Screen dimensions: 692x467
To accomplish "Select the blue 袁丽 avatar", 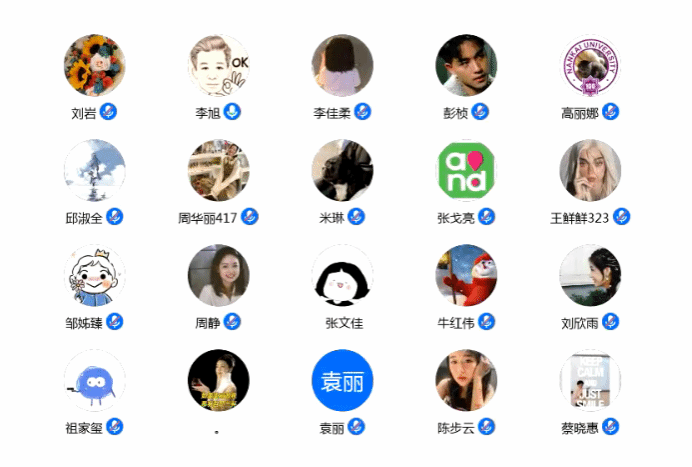I will pos(342,380).
